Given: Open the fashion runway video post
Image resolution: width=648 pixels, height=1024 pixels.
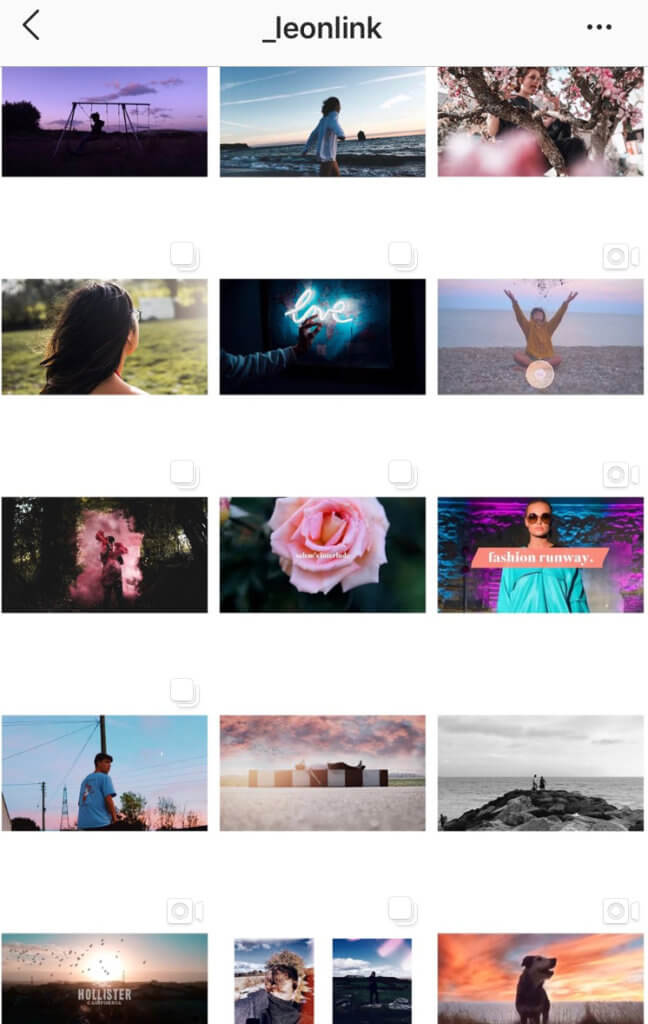Looking at the screenshot, I should coord(540,554).
